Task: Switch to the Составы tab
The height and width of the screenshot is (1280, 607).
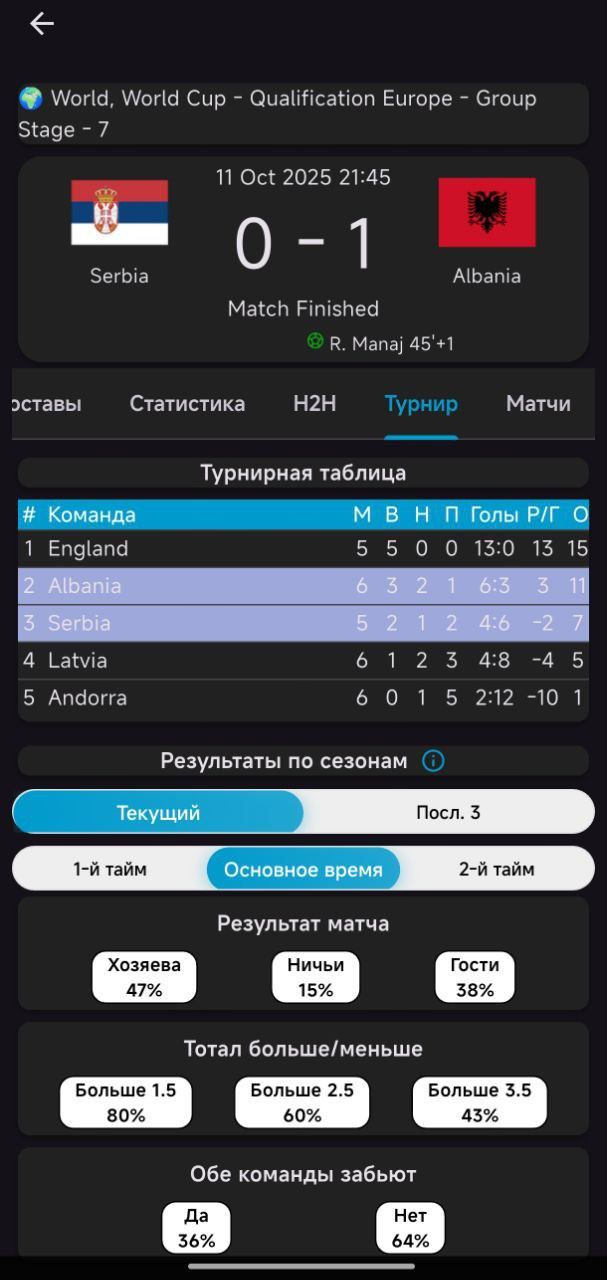Action: click(x=47, y=404)
